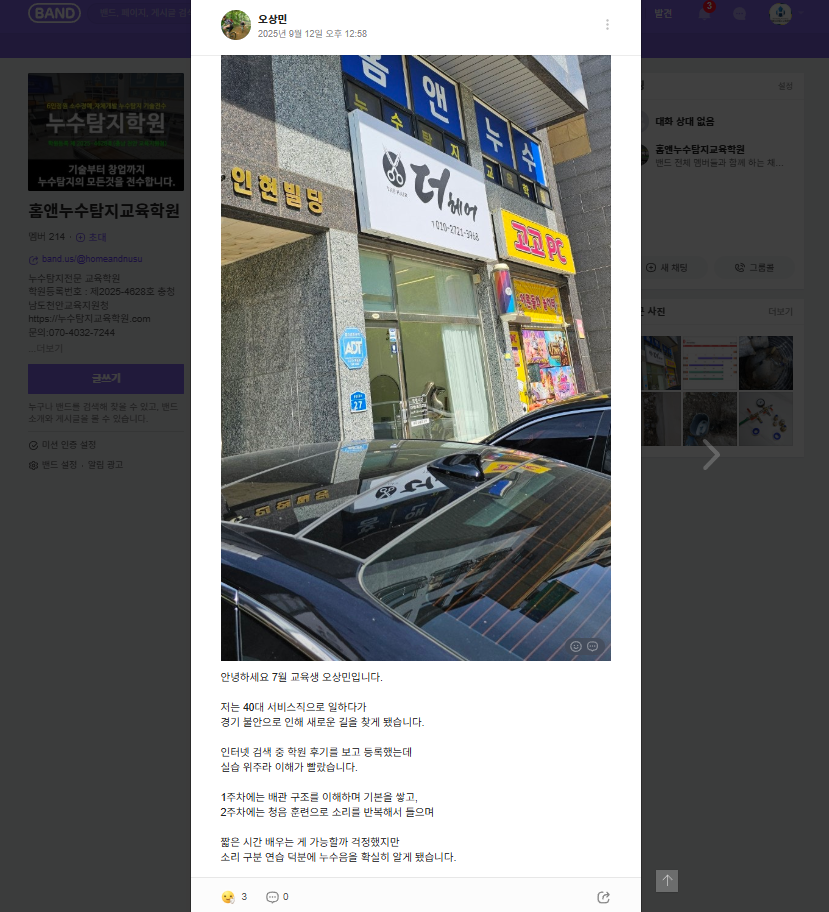
Task: React to the post with an emoji
Action: pos(228,897)
